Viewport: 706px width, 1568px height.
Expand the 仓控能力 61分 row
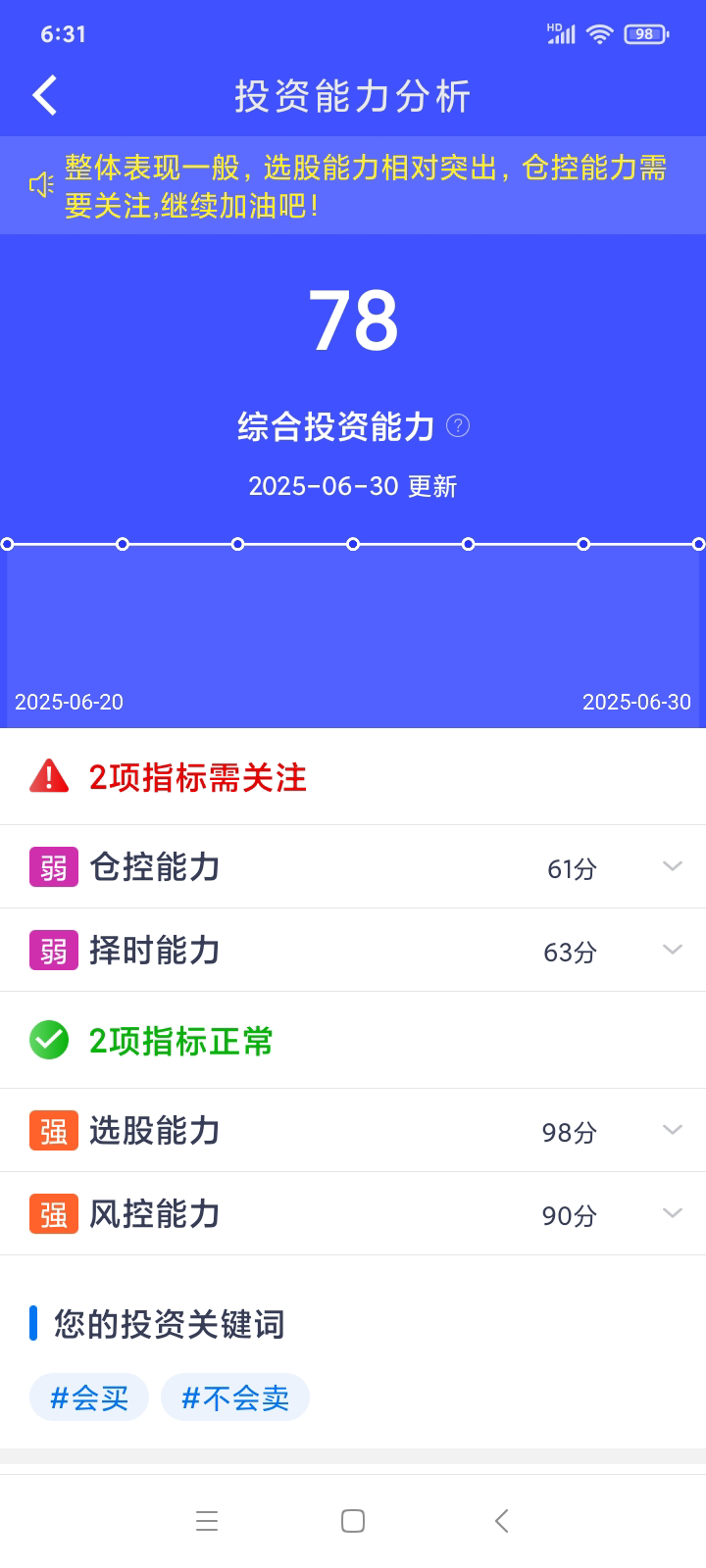[x=672, y=866]
